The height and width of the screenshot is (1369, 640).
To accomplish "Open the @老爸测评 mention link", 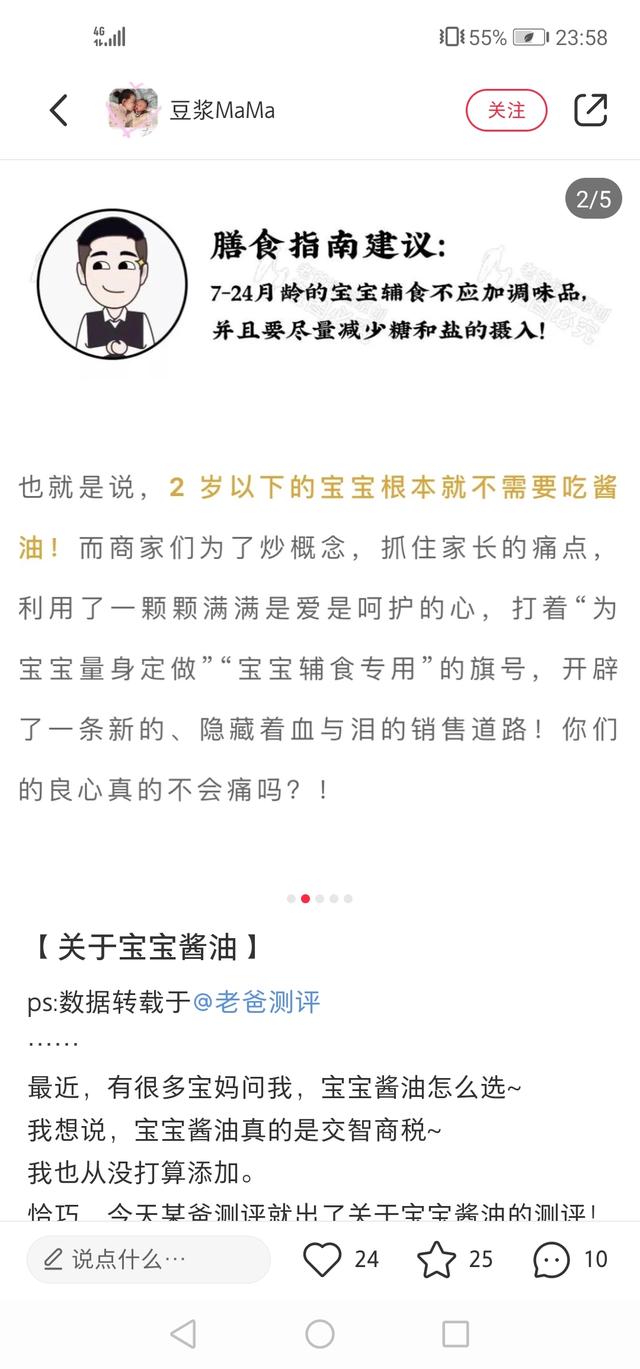I will tap(256, 1001).
